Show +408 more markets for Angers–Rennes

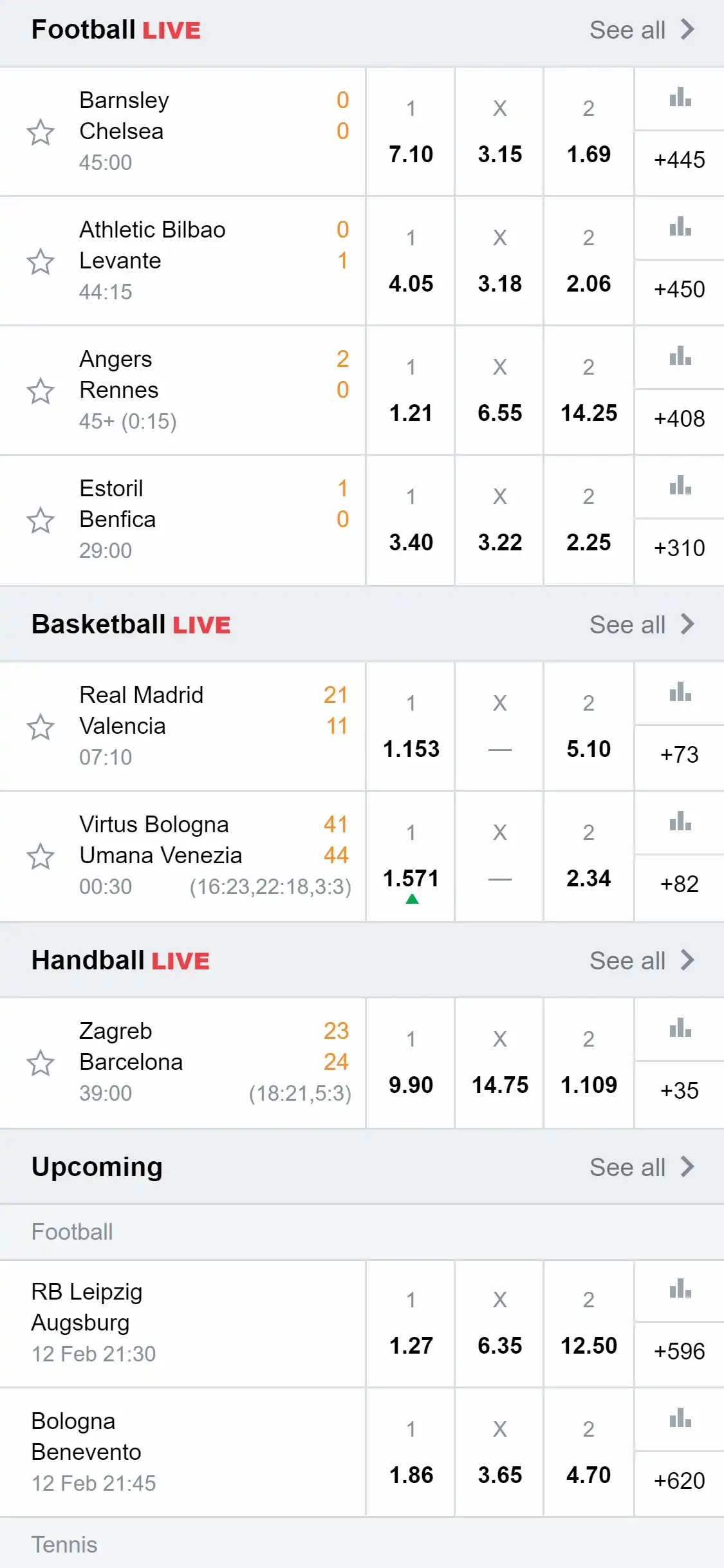[x=679, y=419]
